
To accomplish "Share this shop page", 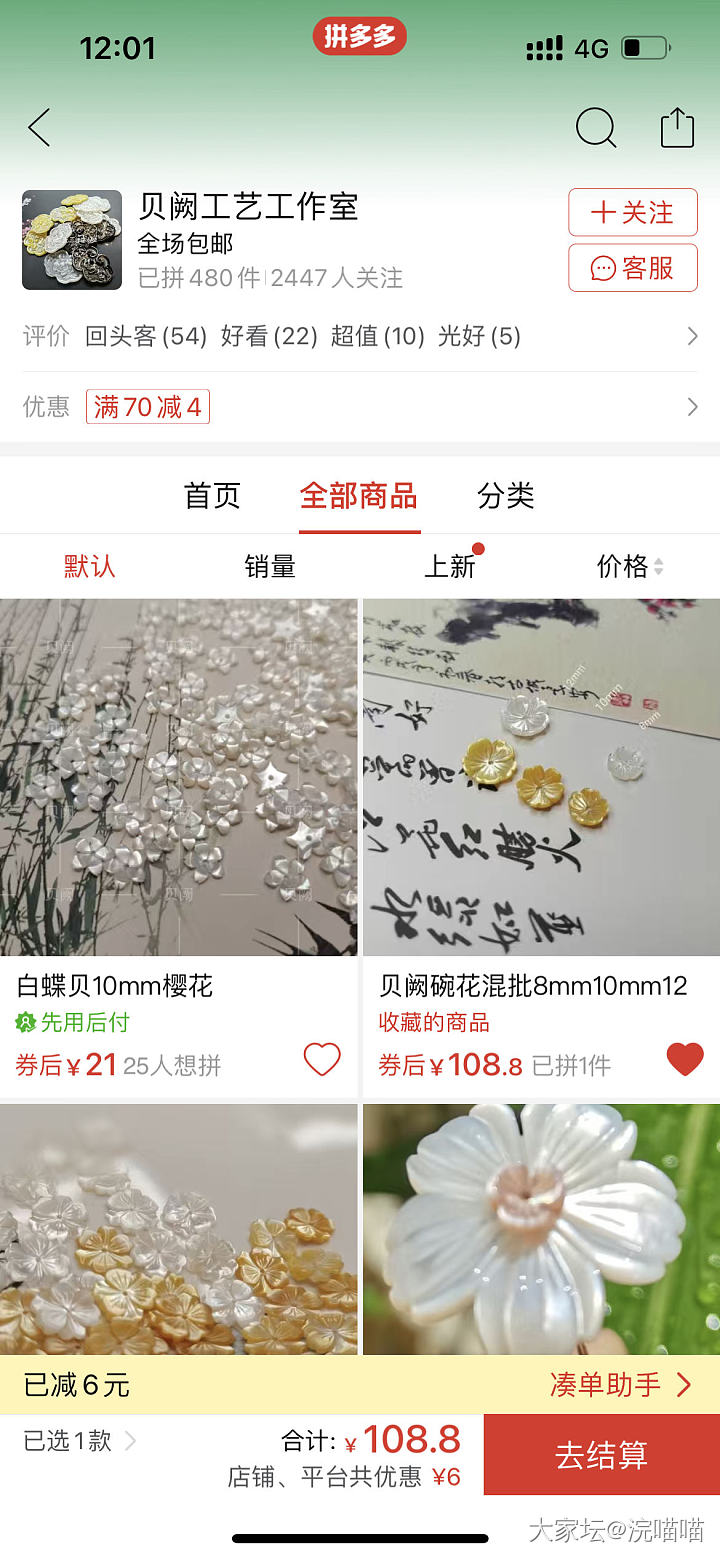I will coord(677,128).
